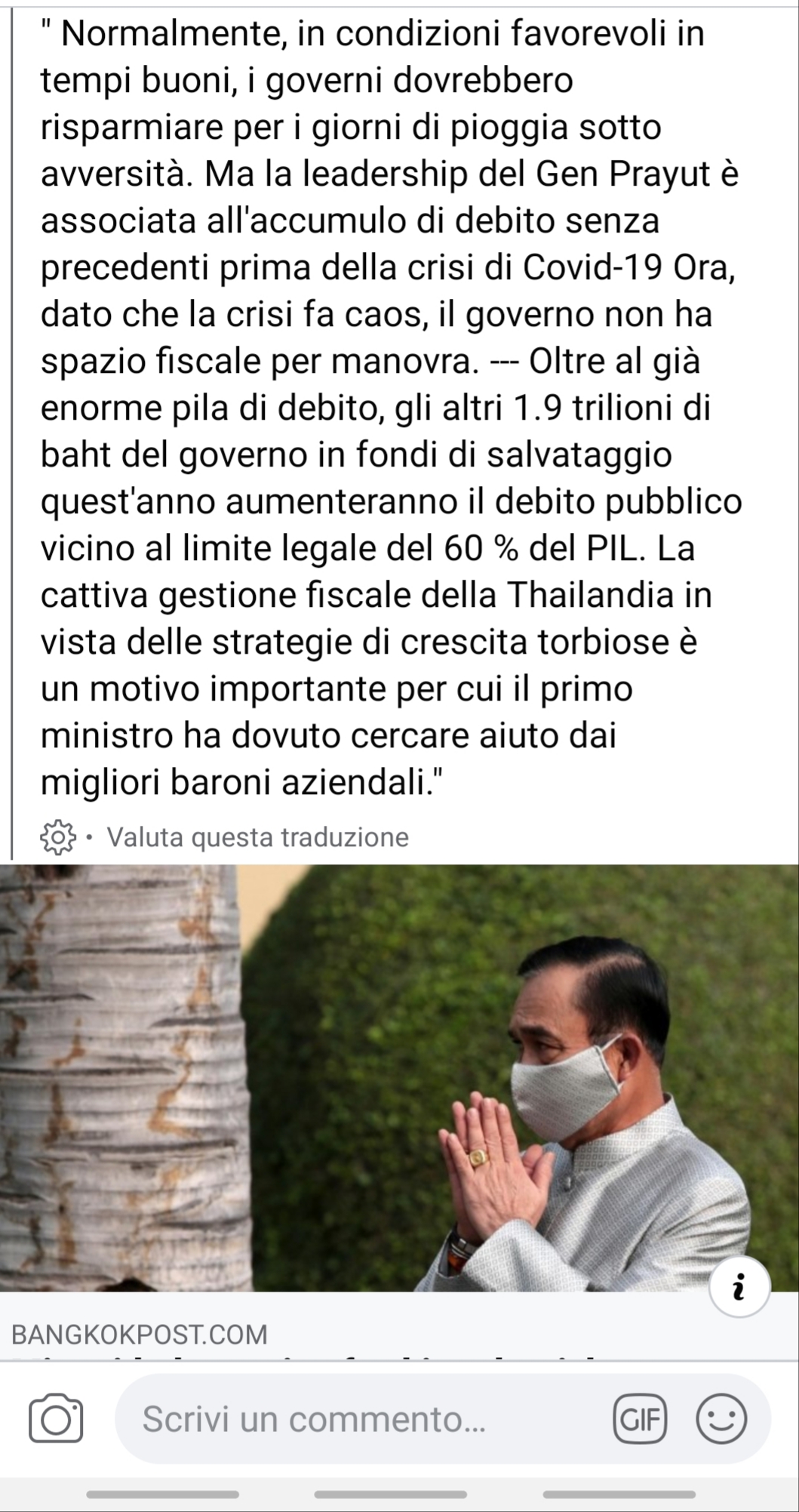Open the Bangkok Post article preview
Image resolution: width=799 pixels, height=1512 pixels.
coord(399,1079)
